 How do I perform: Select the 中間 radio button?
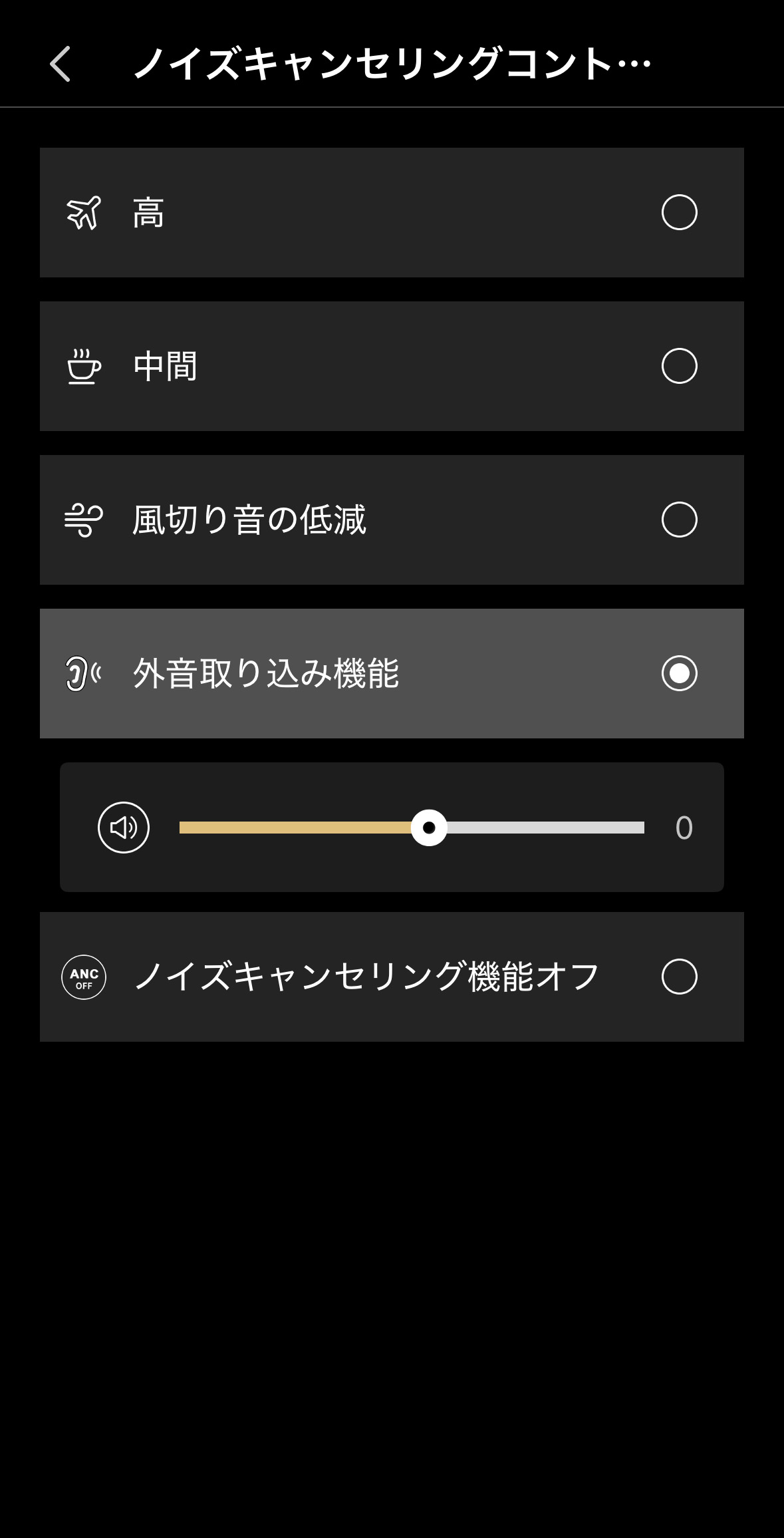click(x=680, y=365)
